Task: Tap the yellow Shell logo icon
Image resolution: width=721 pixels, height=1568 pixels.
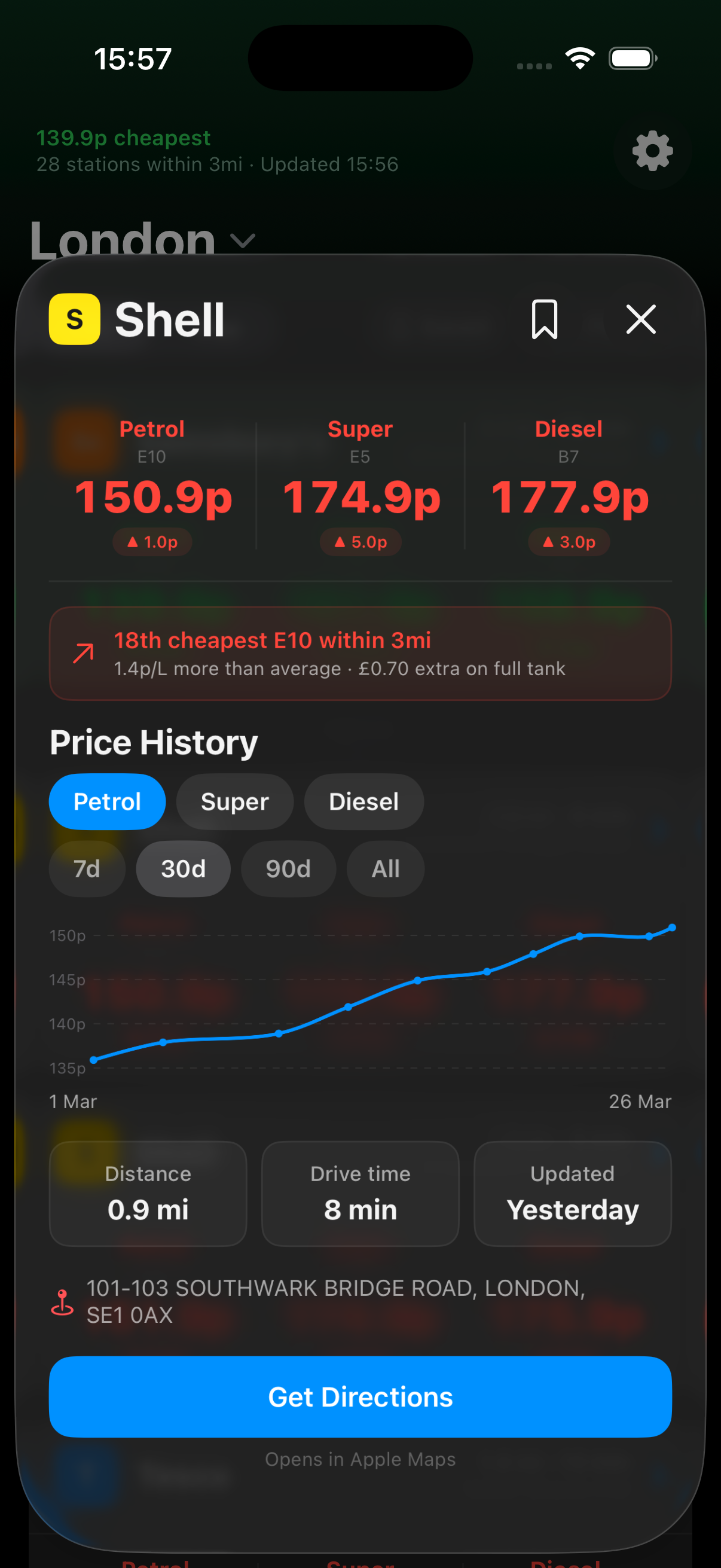Action: 74,319
